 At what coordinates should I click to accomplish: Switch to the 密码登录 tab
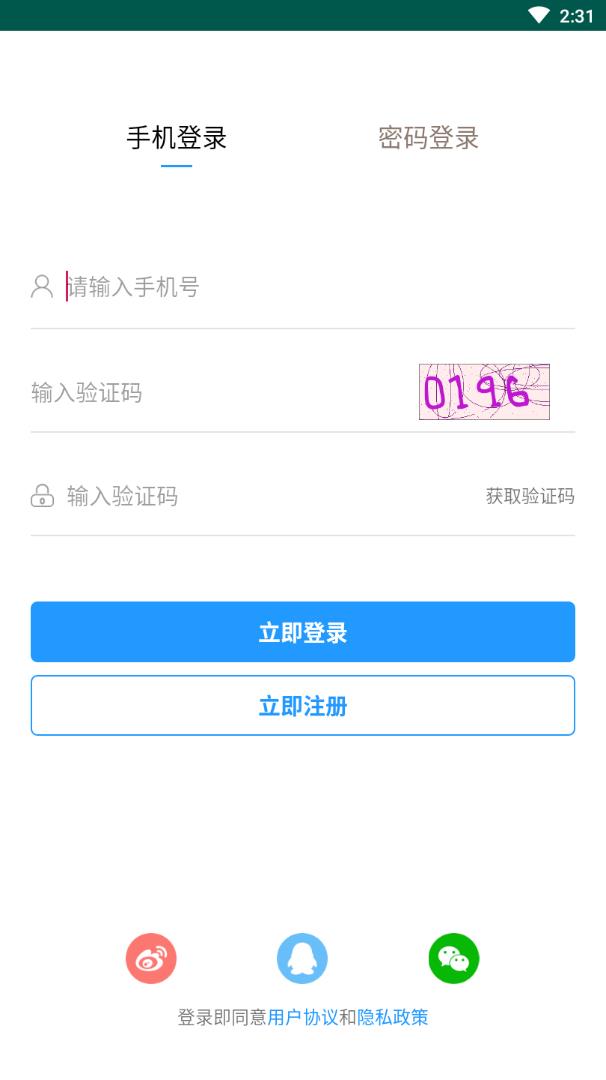tap(428, 138)
